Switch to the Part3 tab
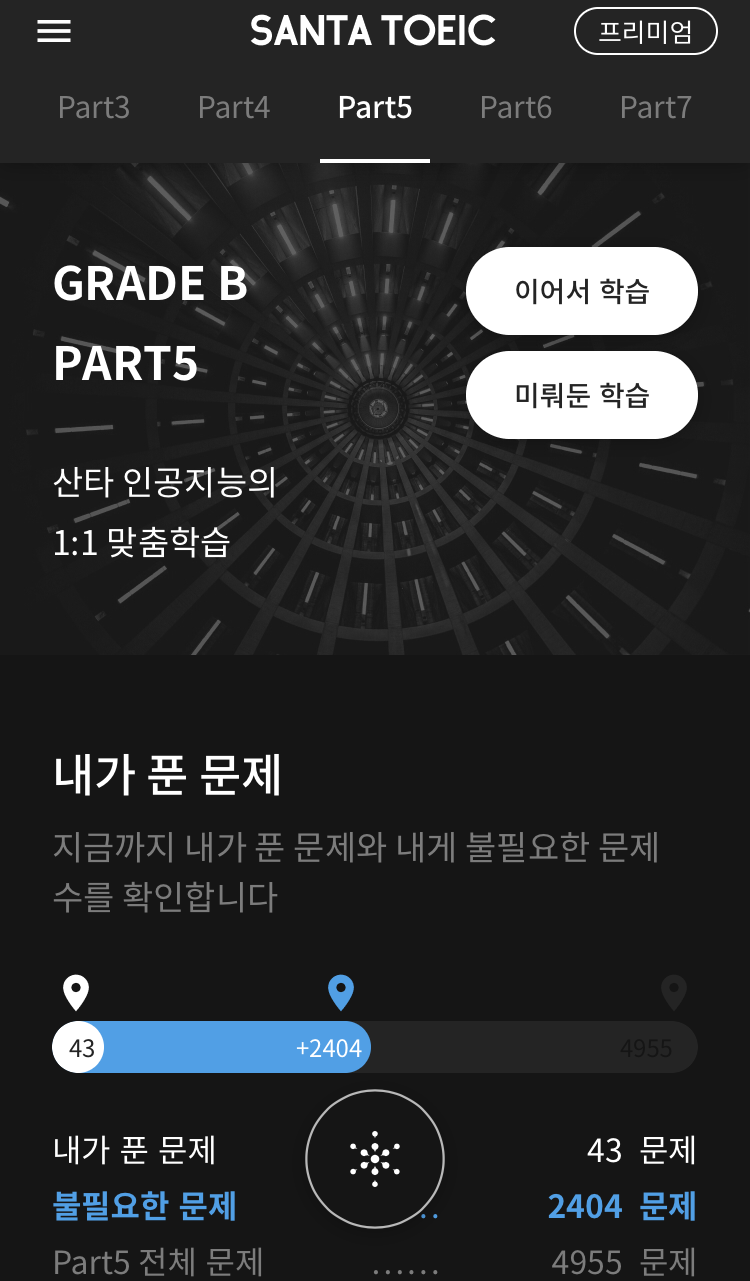The width and height of the screenshot is (750, 1281). (x=93, y=108)
